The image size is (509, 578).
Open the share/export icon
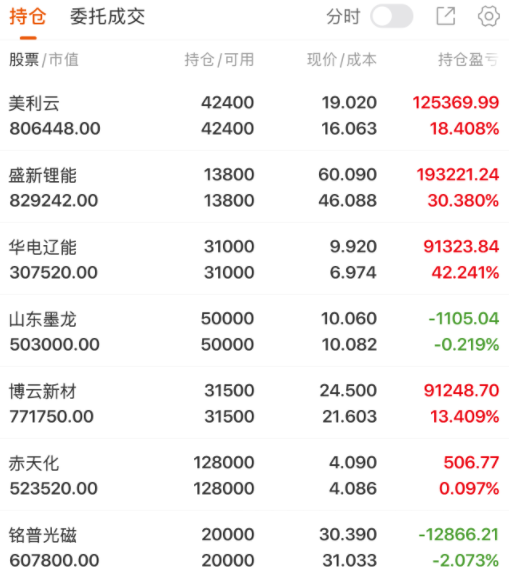446,16
